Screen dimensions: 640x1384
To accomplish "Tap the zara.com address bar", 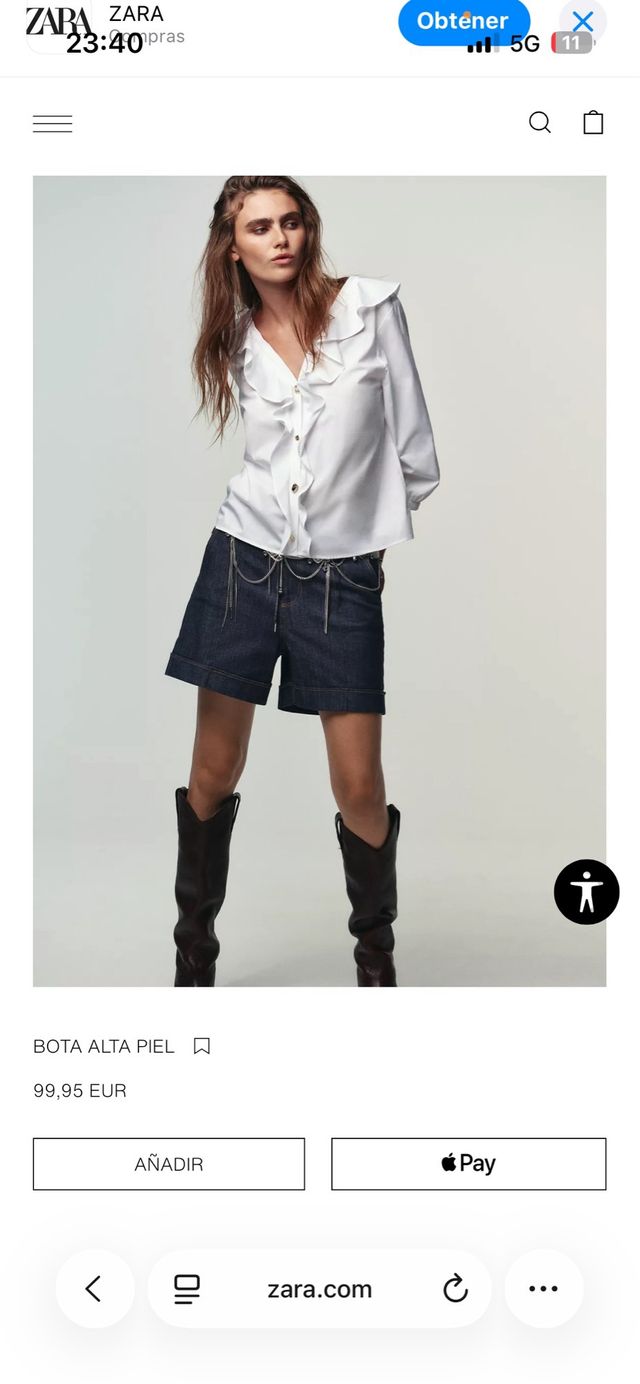I will (320, 1289).
